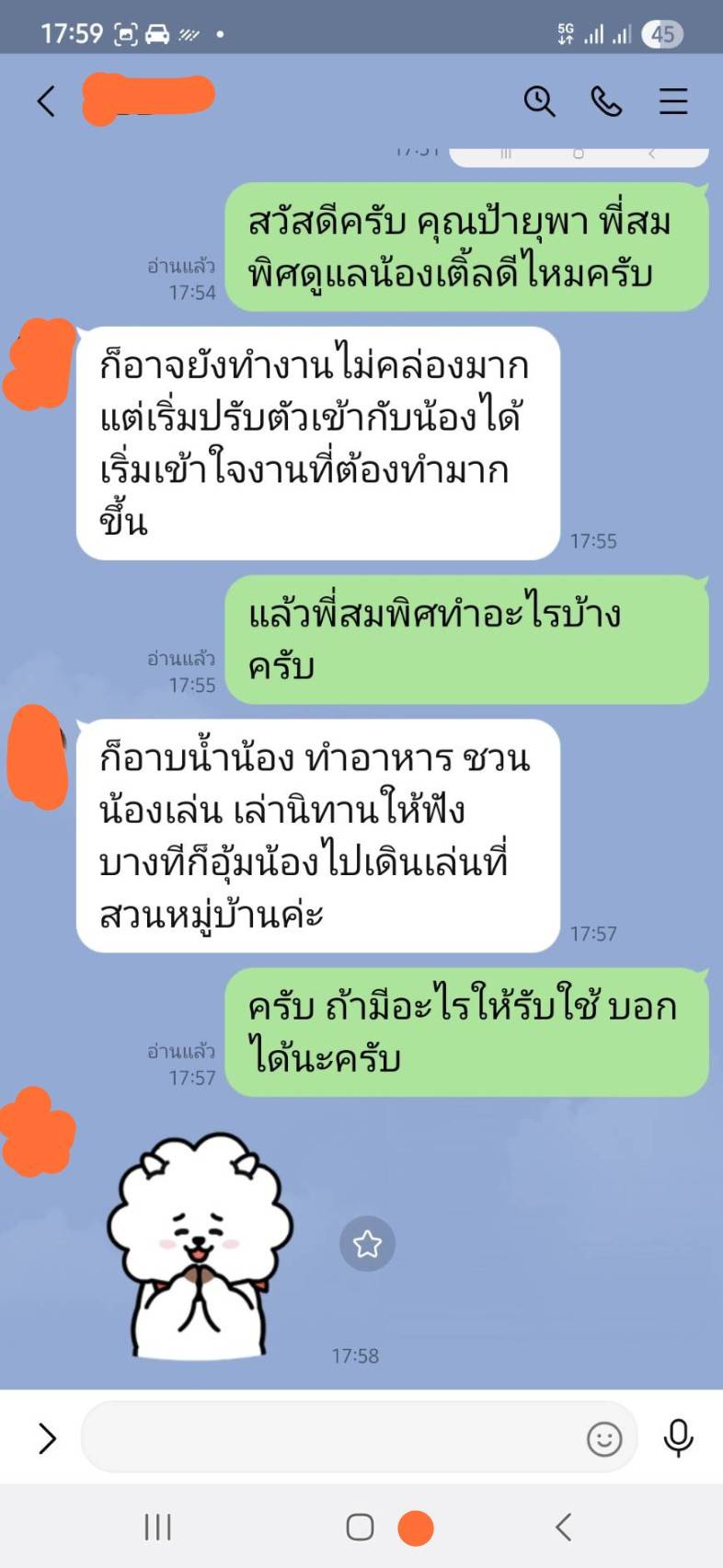Go back from this chat
Image resolution: width=723 pixels, height=1568 pixels.
click(x=46, y=100)
